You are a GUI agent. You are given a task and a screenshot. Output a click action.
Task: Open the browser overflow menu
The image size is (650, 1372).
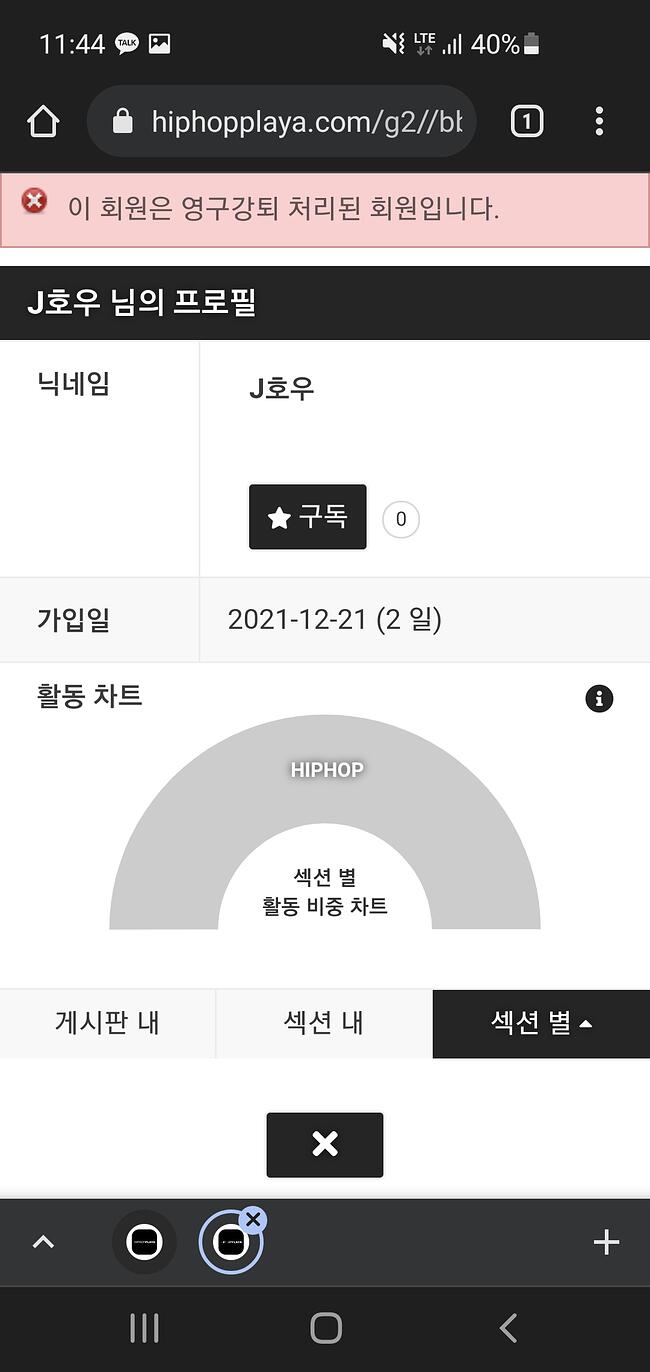coord(599,122)
